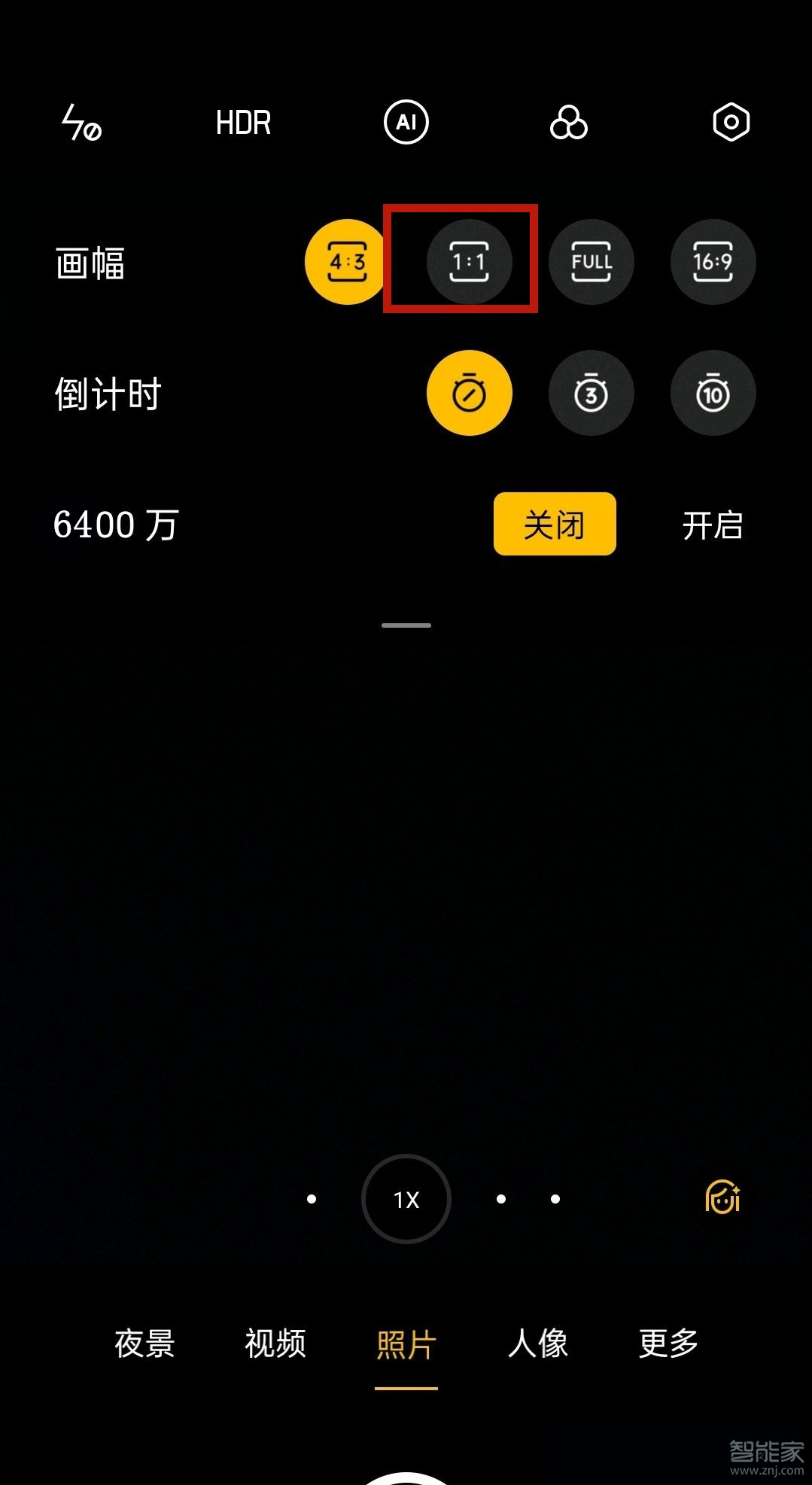Tap the 1X zoom control
Image resolution: width=812 pixels, height=1485 pixels.
click(x=406, y=1198)
